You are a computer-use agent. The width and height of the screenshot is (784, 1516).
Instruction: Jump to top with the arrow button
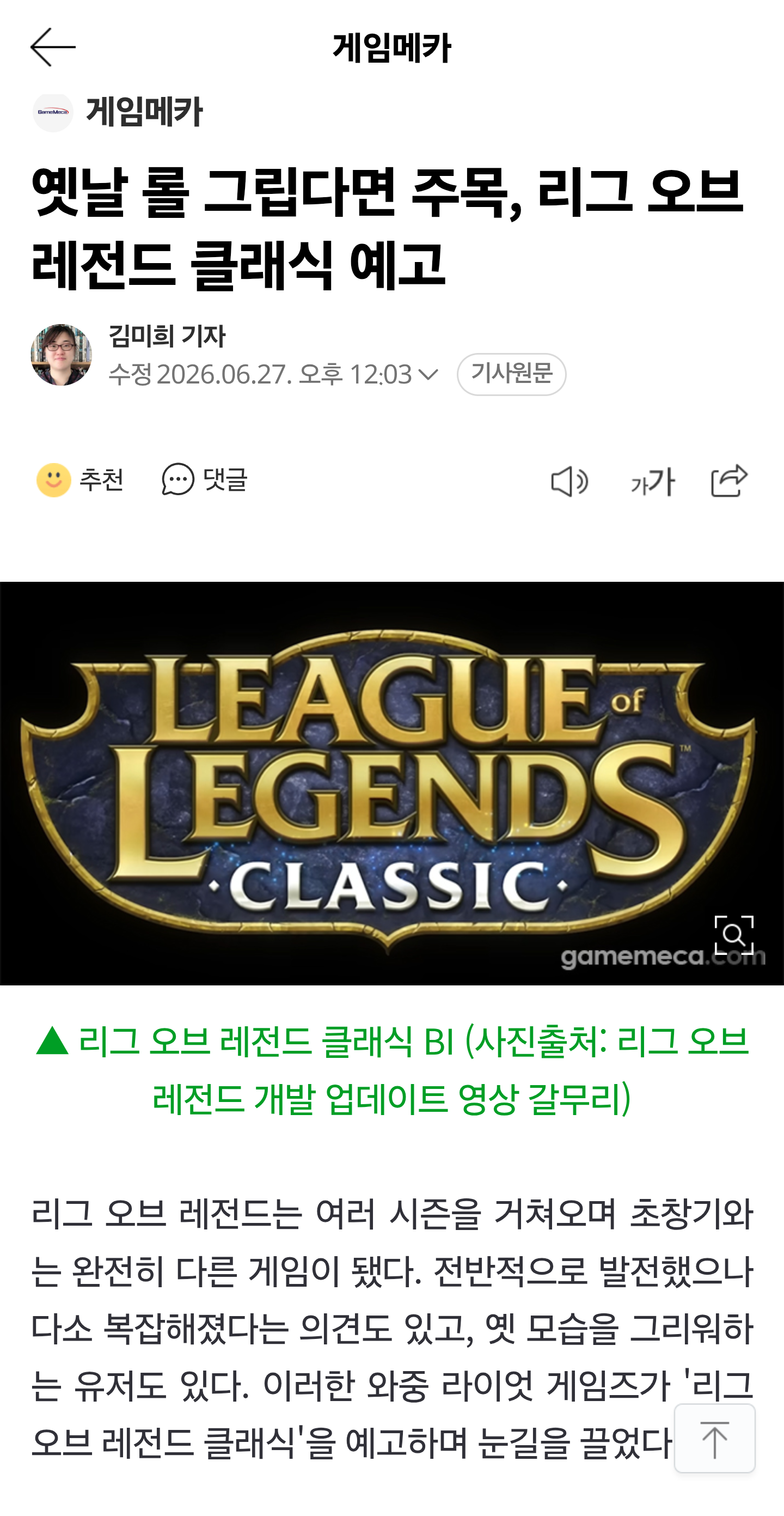pos(715,1438)
